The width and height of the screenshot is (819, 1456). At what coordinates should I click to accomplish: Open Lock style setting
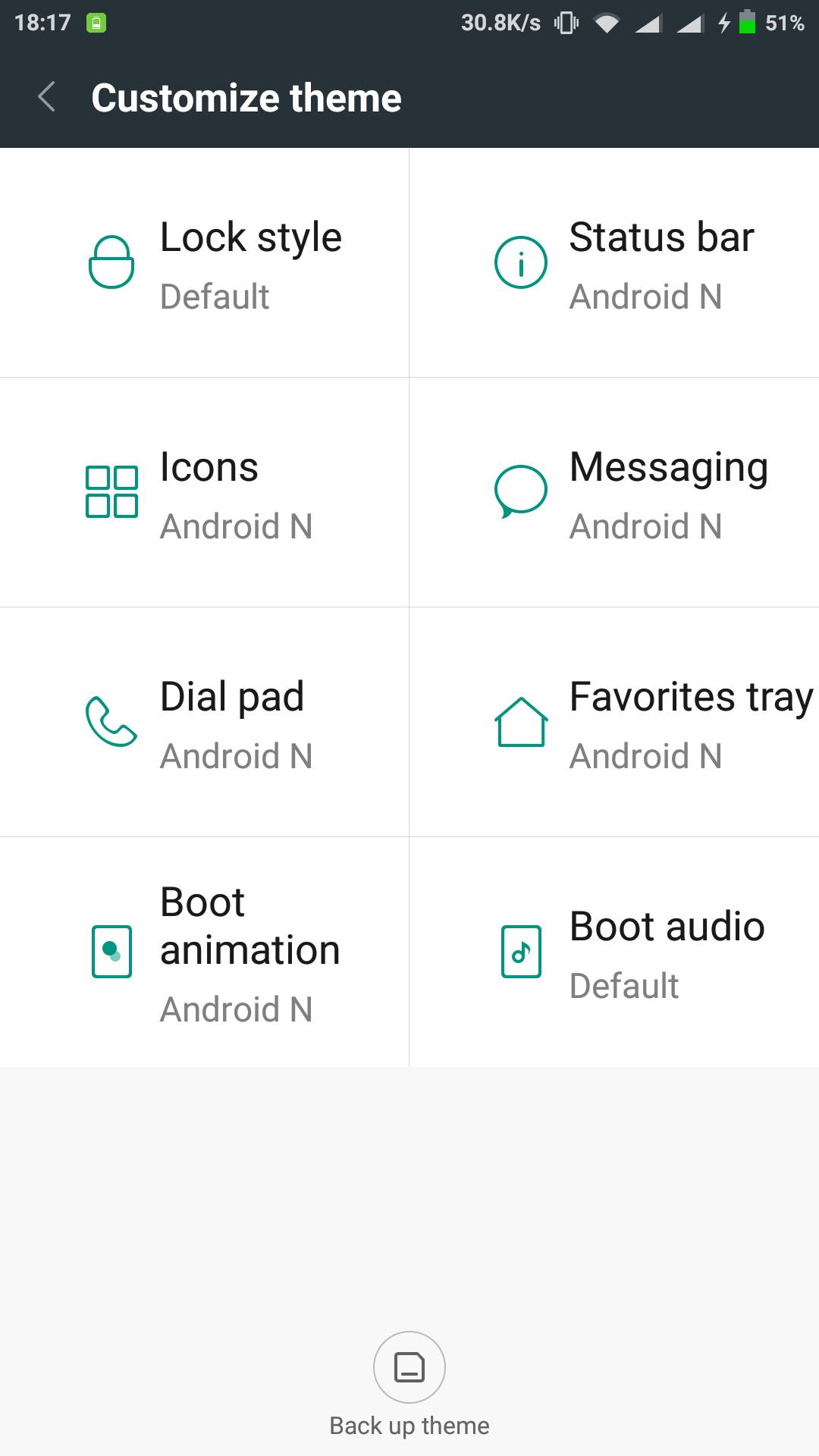click(x=204, y=262)
